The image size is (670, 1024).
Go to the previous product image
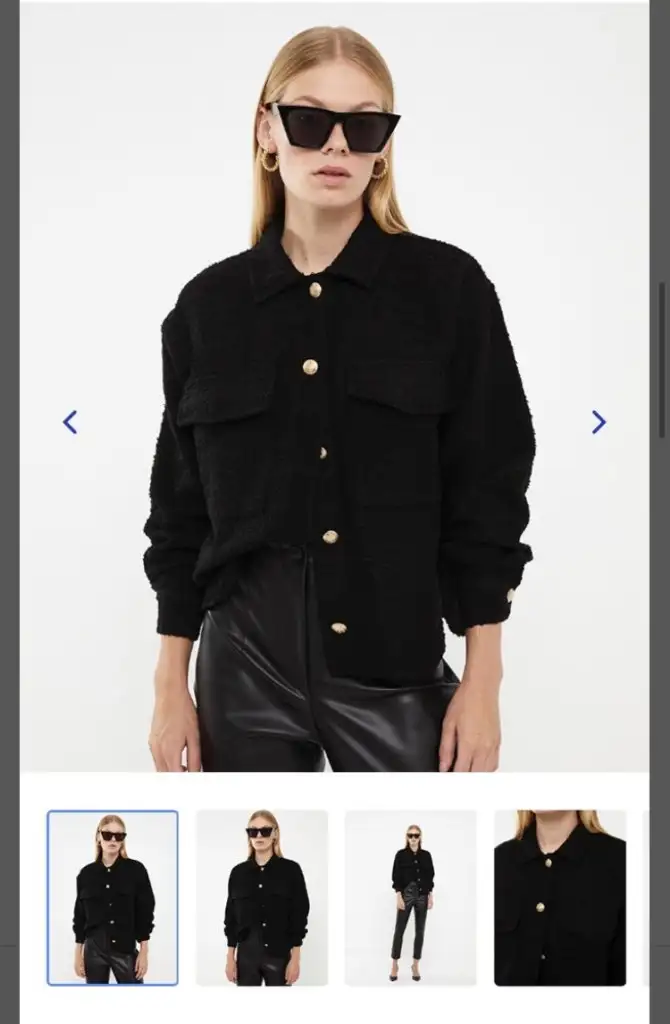pos(70,422)
